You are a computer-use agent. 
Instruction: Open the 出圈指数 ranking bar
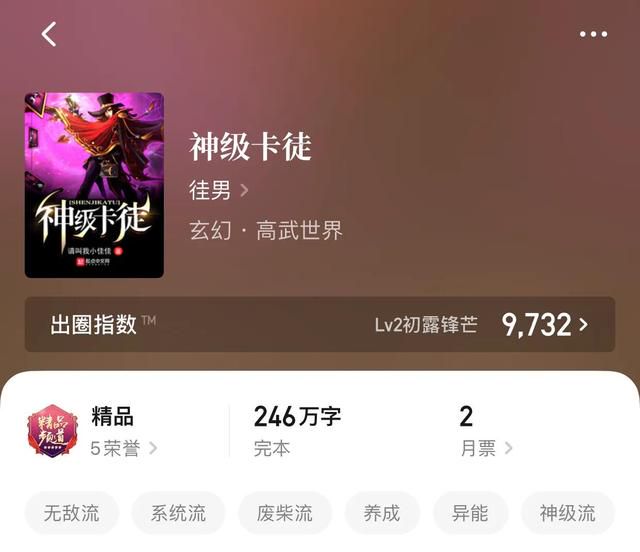320,324
